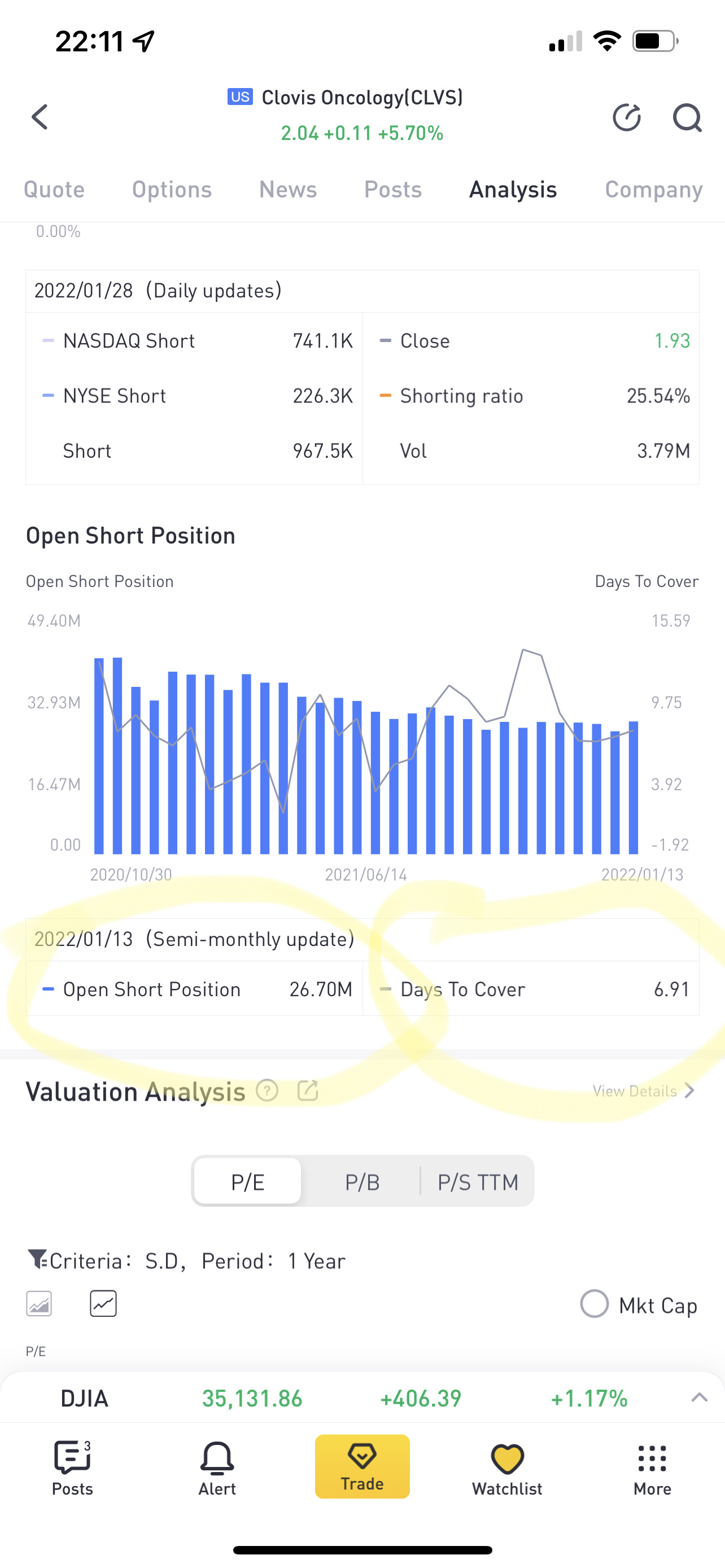725x1568 pixels.
Task: Select the P/S TTM segment
Action: tap(478, 1181)
